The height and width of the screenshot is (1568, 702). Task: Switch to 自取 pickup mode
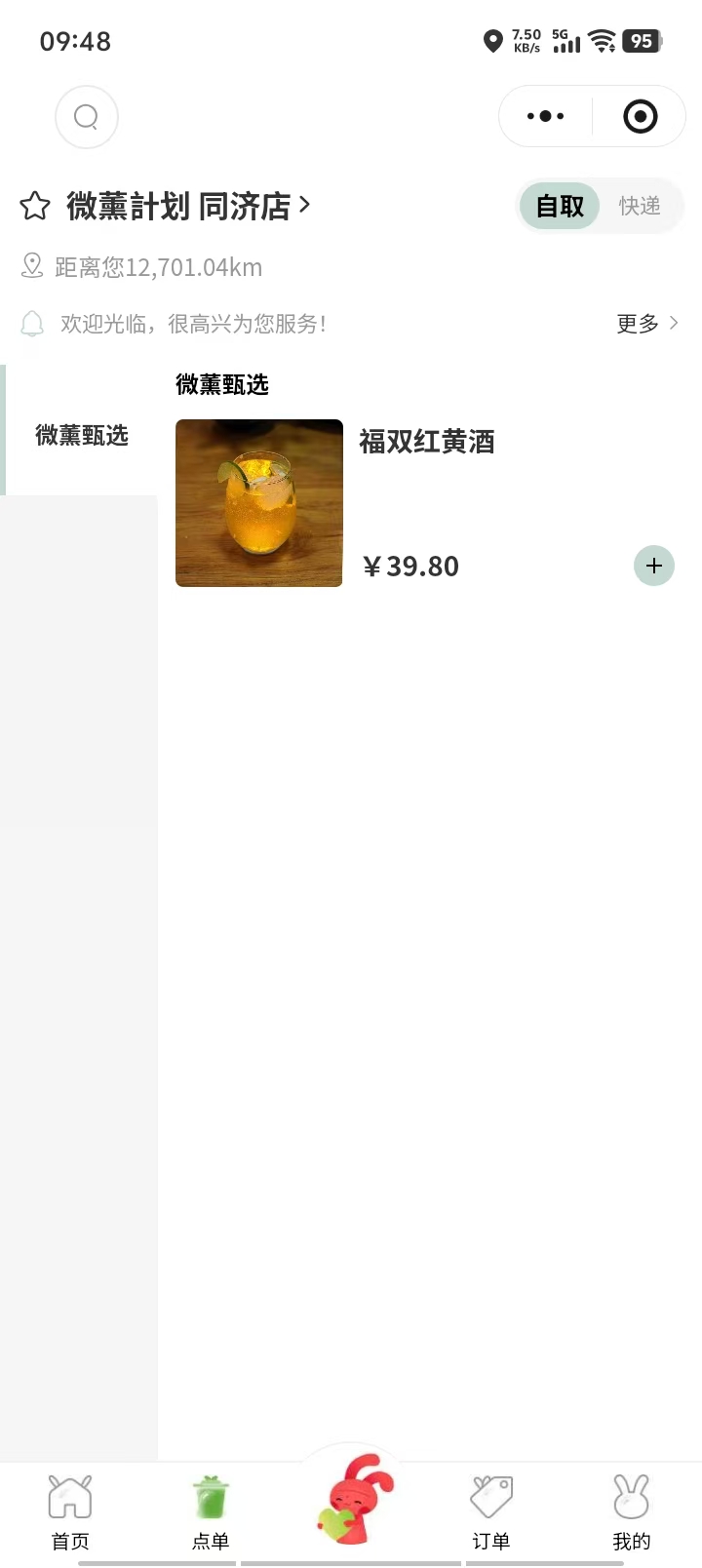560,206
